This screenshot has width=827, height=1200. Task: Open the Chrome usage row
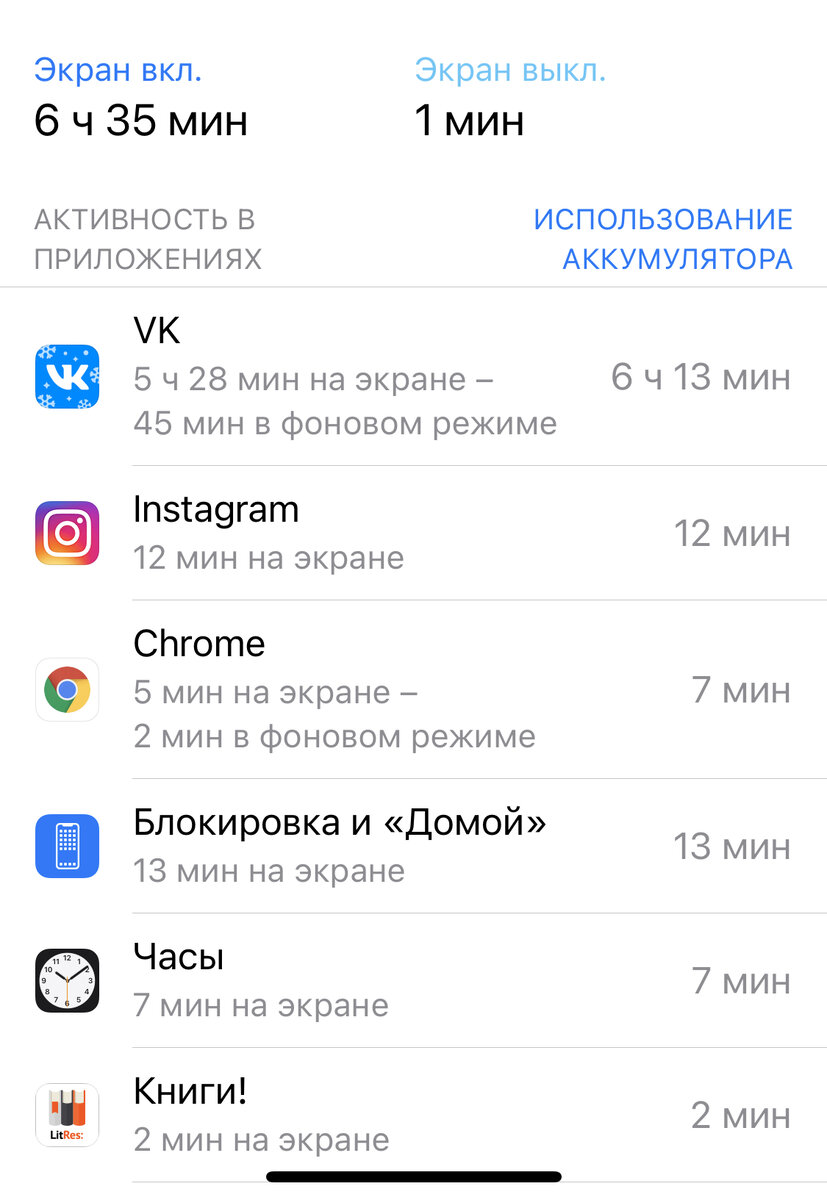(400, 690)
